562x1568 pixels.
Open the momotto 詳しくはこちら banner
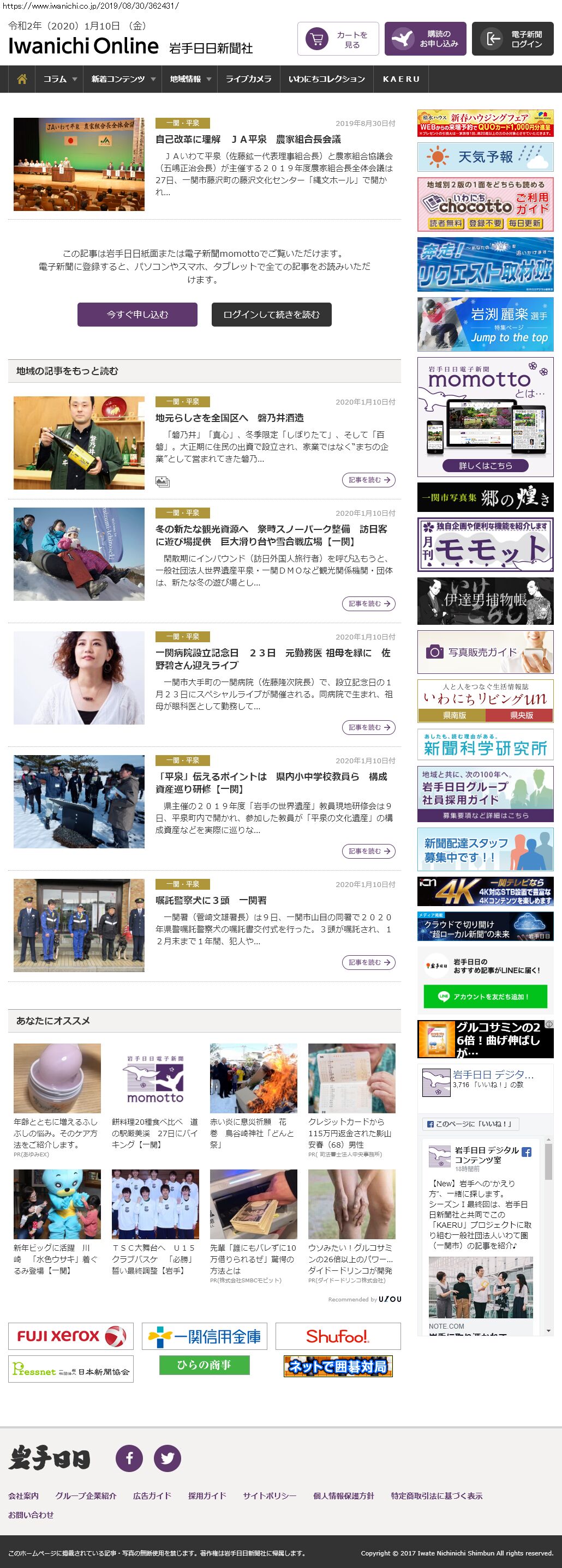coord(485,466)
